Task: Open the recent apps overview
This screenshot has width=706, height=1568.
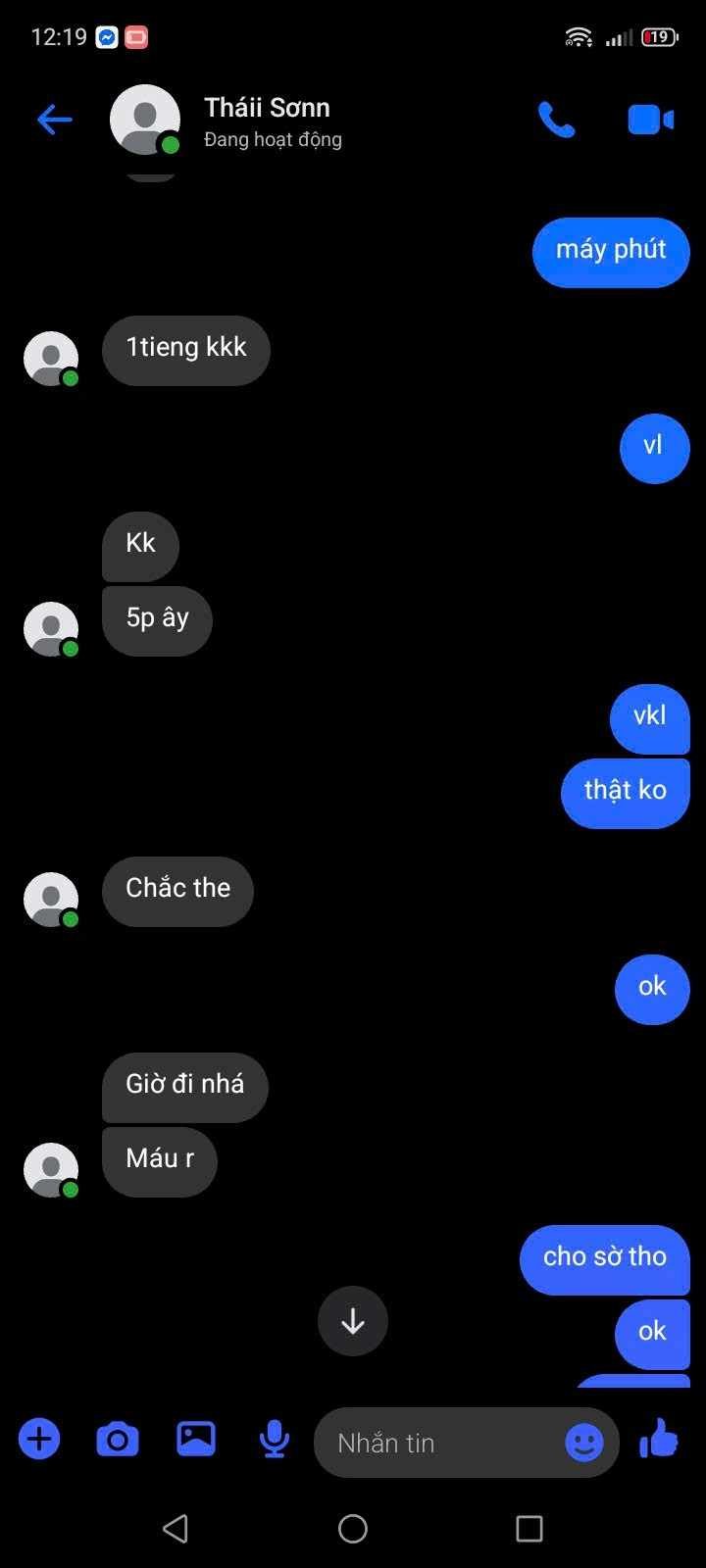Action: [x=529, y=1529]
